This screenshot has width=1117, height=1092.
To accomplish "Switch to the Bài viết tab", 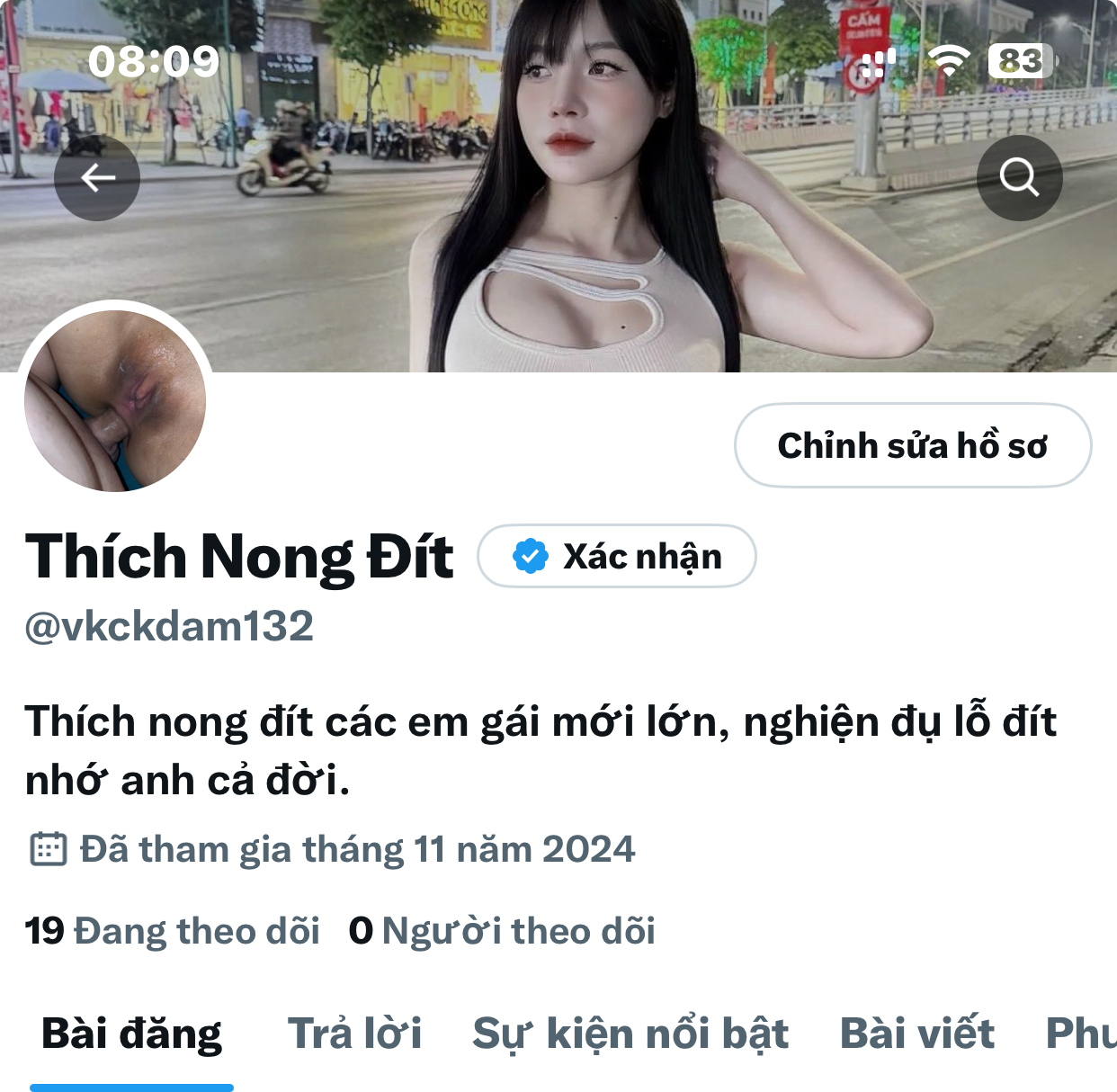I will (x=916, y=1034).
